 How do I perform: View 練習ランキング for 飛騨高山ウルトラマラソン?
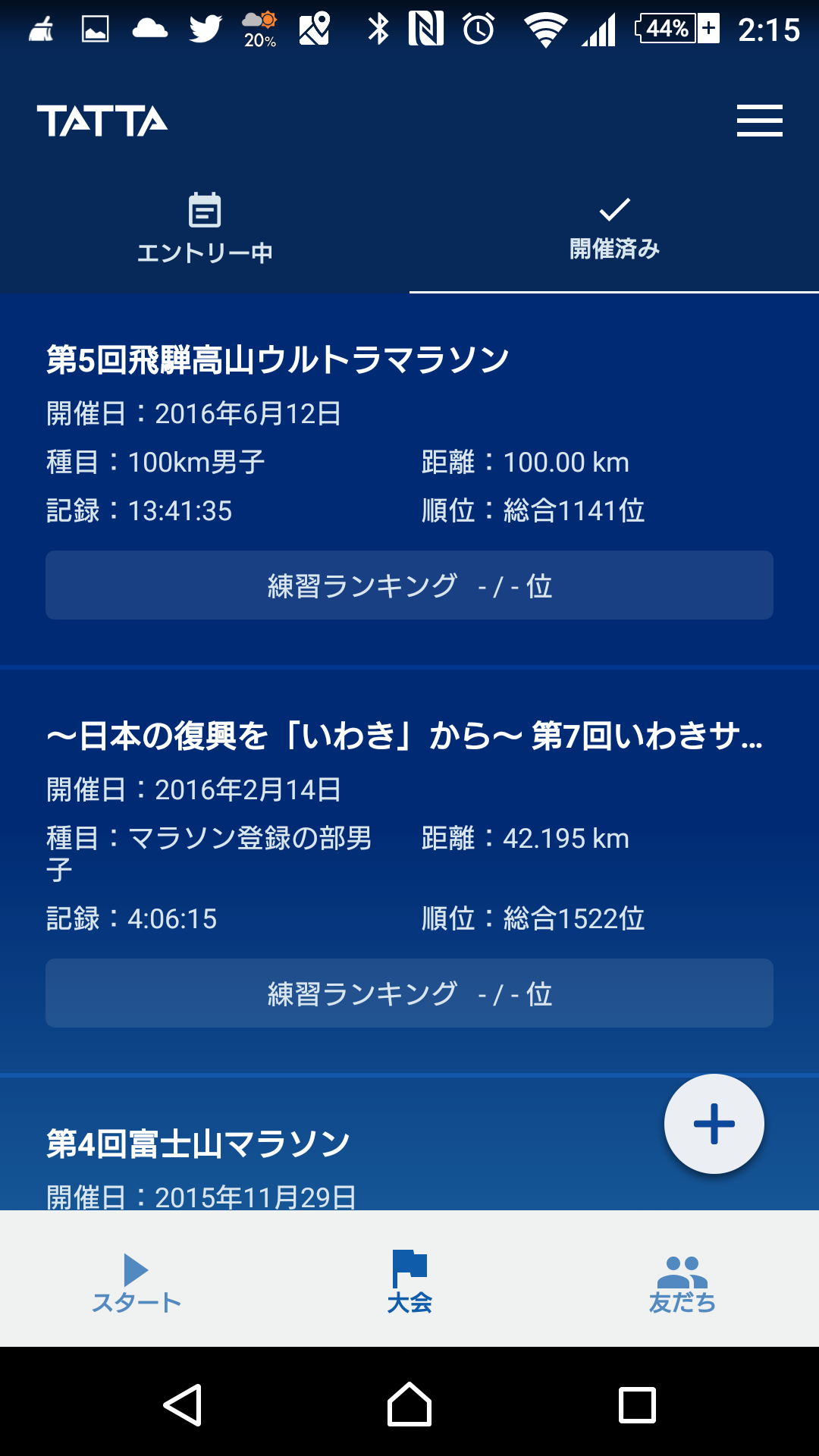(409, 585)
